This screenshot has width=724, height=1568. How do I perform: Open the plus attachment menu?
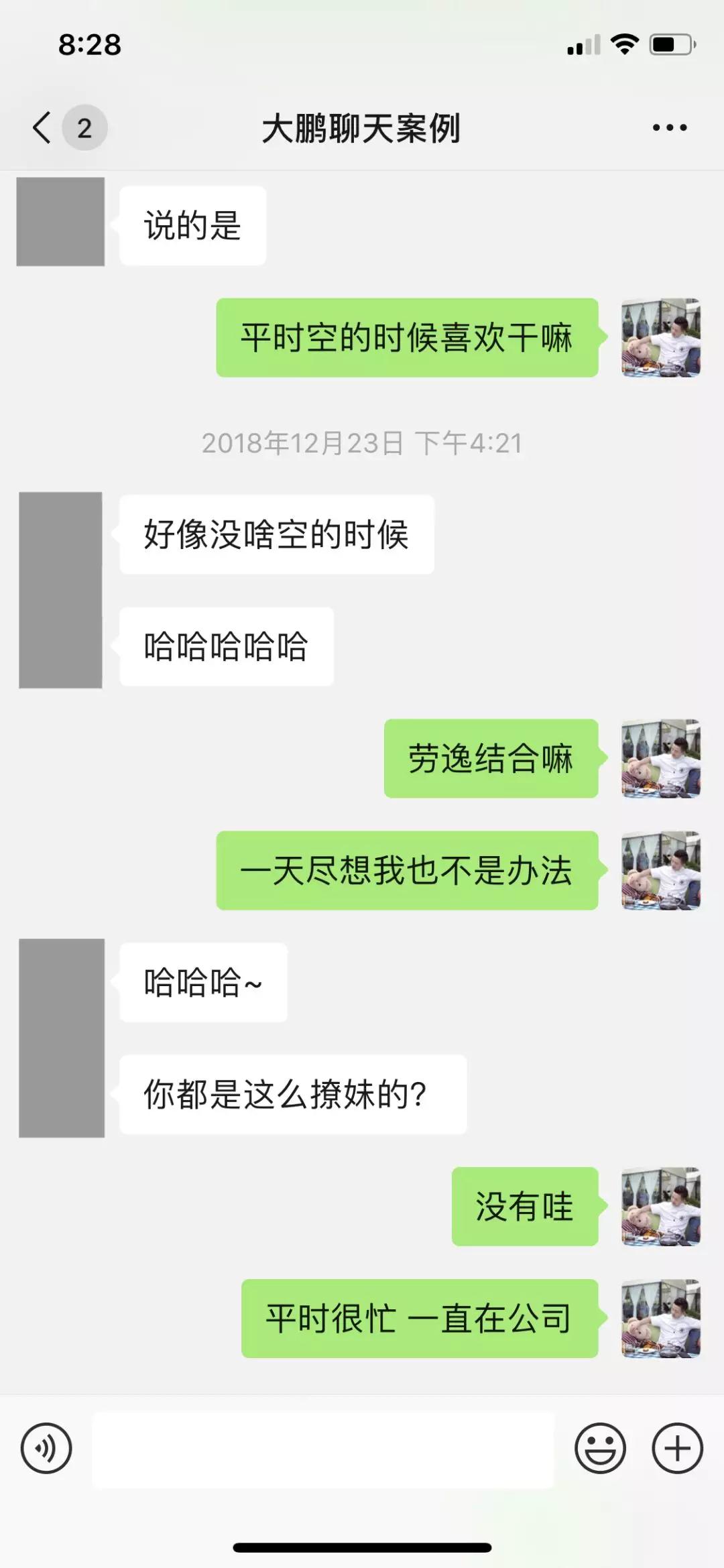677,1448
